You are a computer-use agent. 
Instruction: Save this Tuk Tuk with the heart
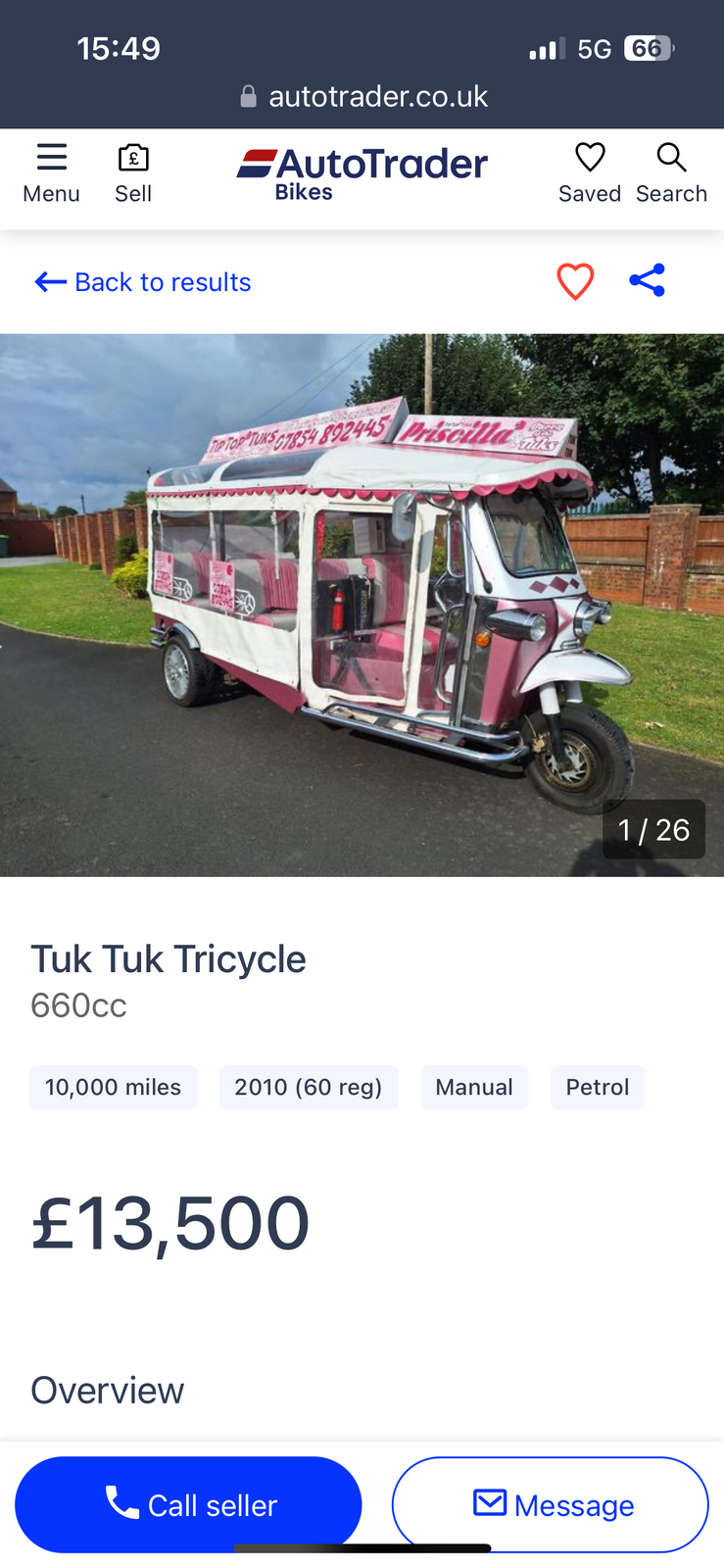point(575,282)
